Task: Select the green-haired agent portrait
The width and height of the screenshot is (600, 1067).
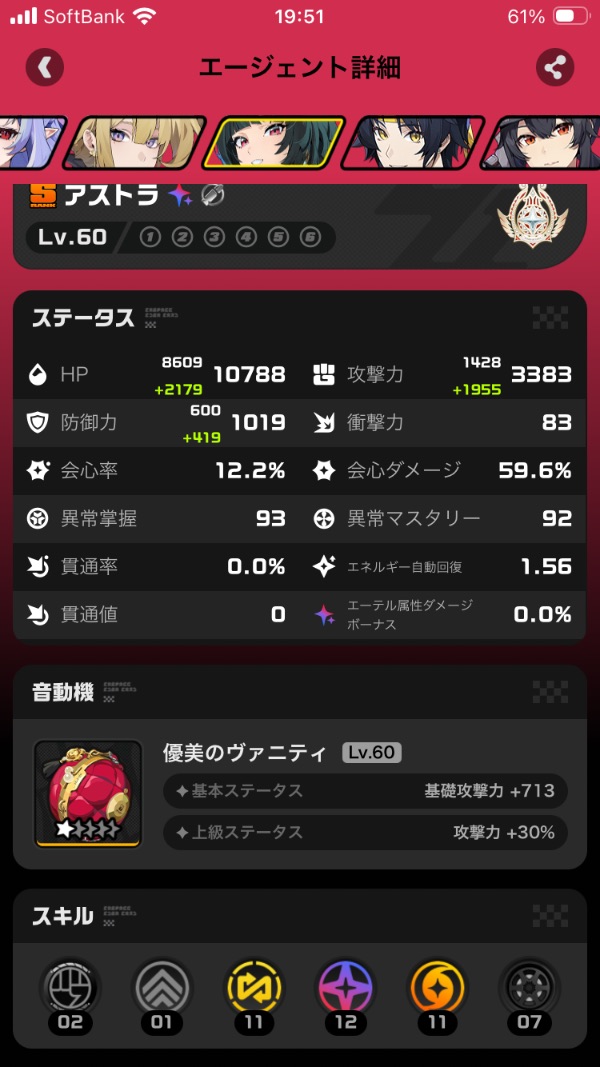Action: (x=275, y=143)
